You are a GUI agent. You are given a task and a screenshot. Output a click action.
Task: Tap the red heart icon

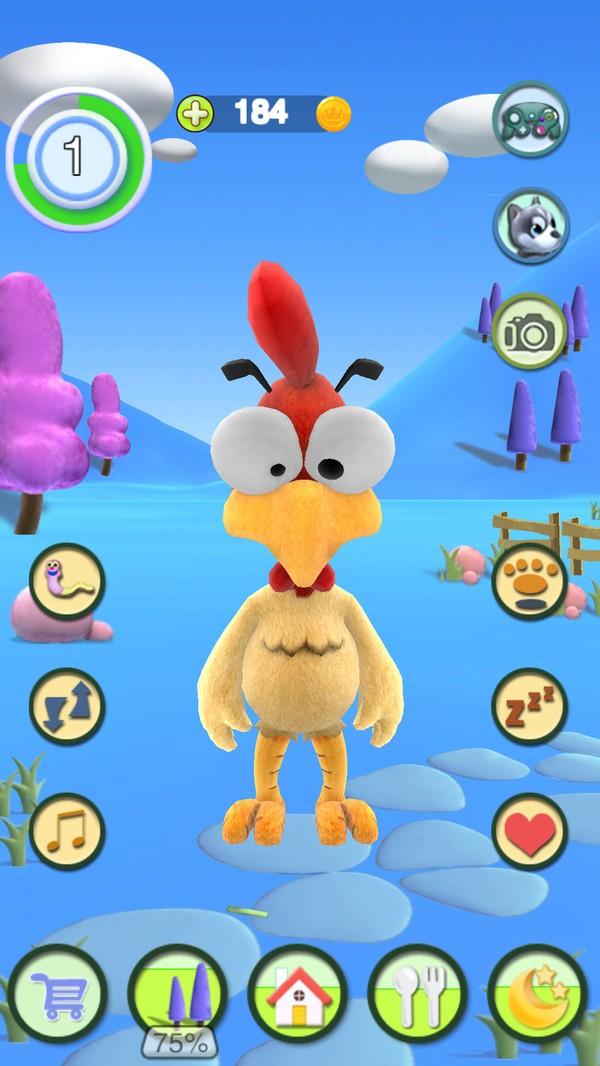529,831
